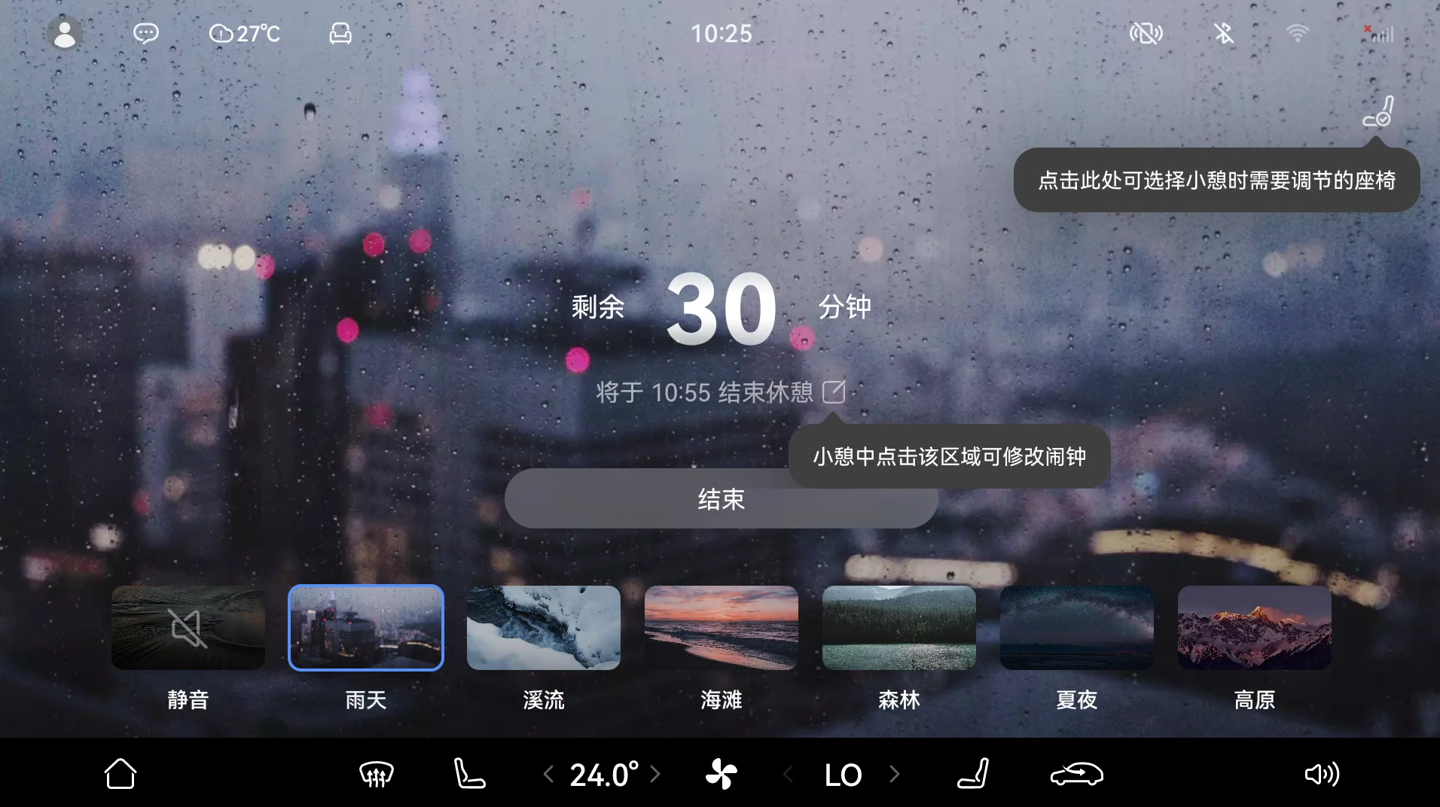Choose the 溪流 stream scene
The height and width of the screenshot is (807, 1440).
pyautogui.click(x=544, y=628)
